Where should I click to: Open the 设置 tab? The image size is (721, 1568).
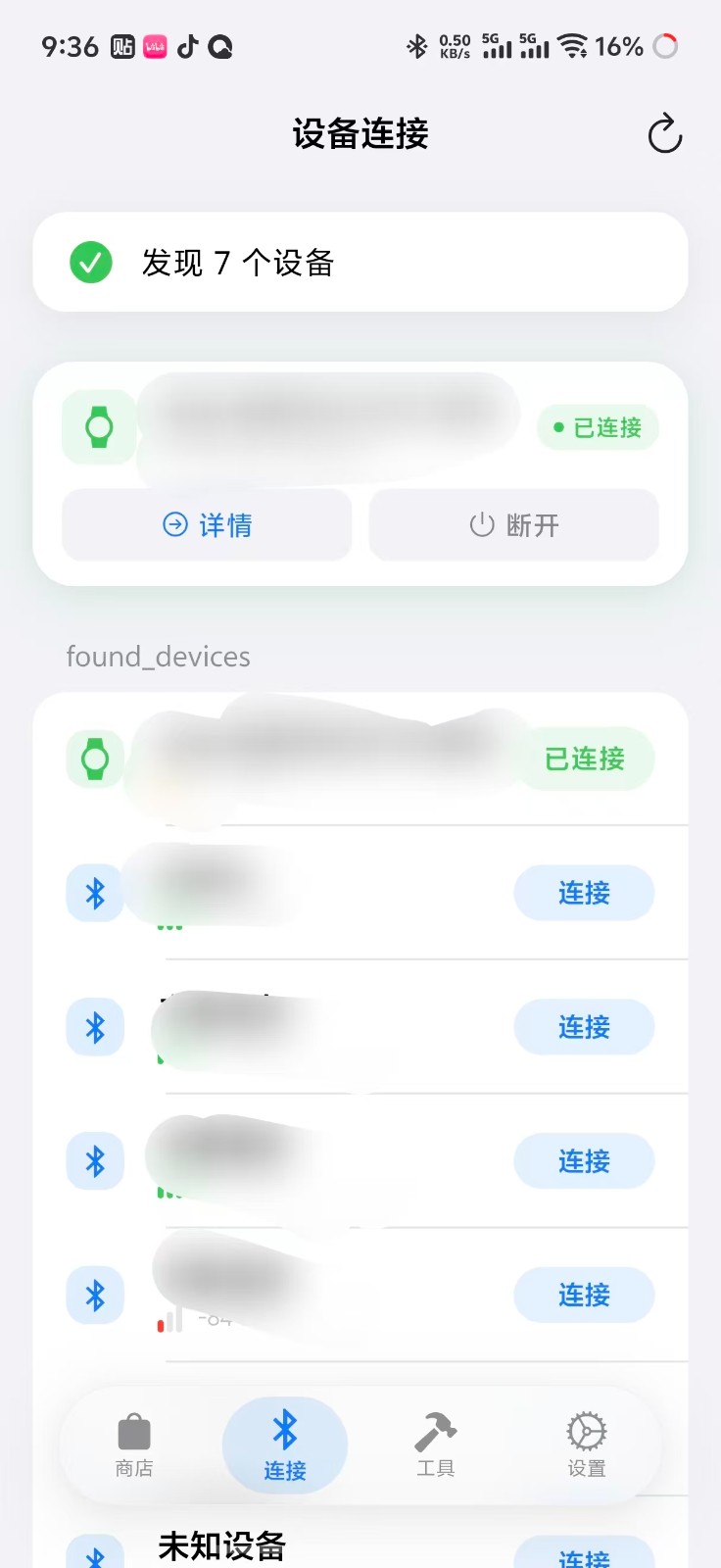(586, 1445)
